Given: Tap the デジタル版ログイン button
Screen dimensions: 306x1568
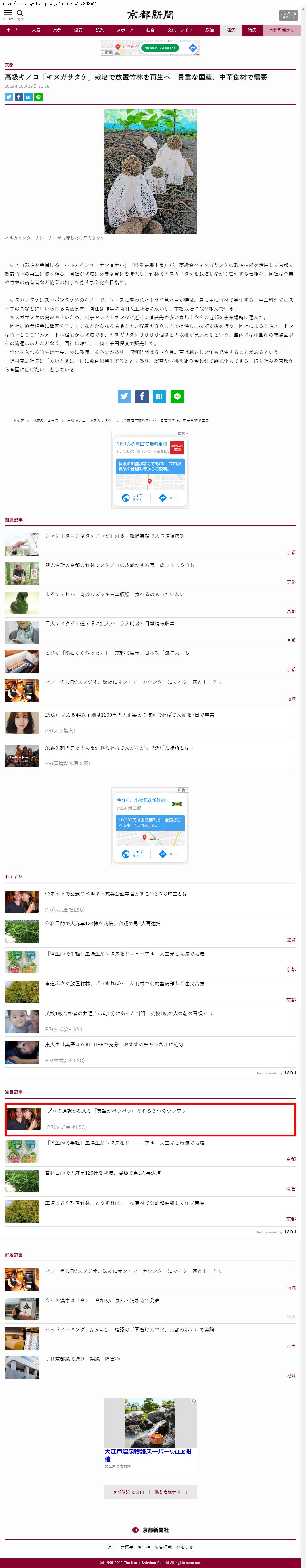Looking at the screenshot, I should (288, 15).
